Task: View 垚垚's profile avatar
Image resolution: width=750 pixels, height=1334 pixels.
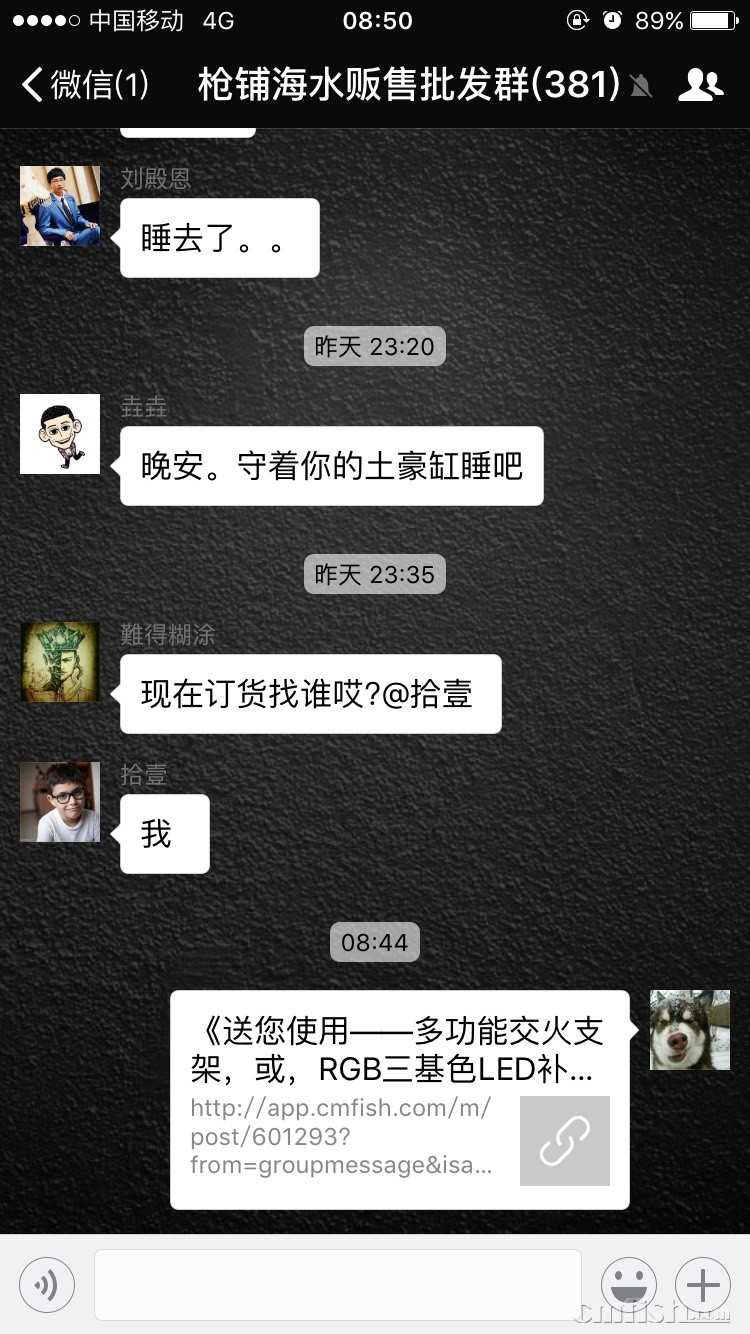Action: tap(60, 434)
